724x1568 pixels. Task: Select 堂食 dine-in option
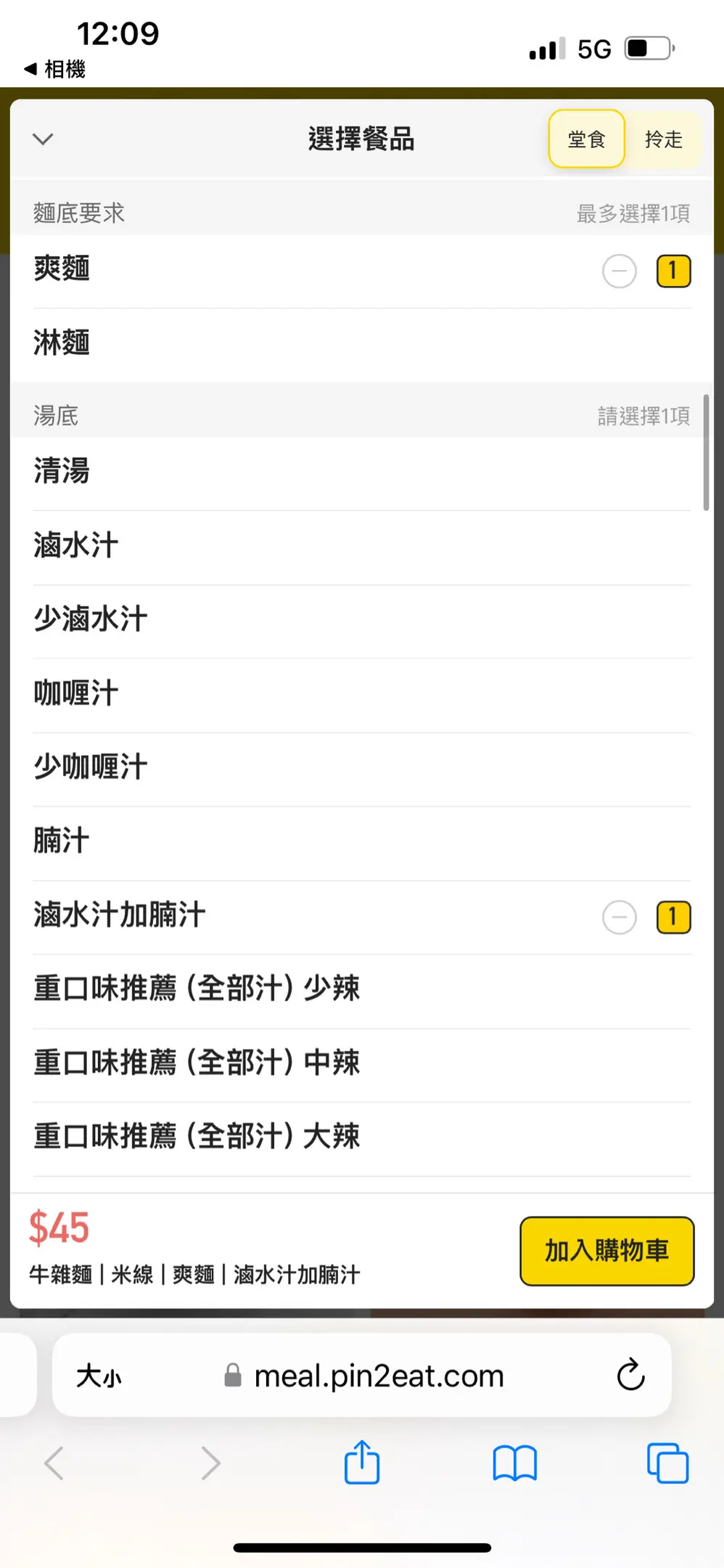(x=586, y=139)
